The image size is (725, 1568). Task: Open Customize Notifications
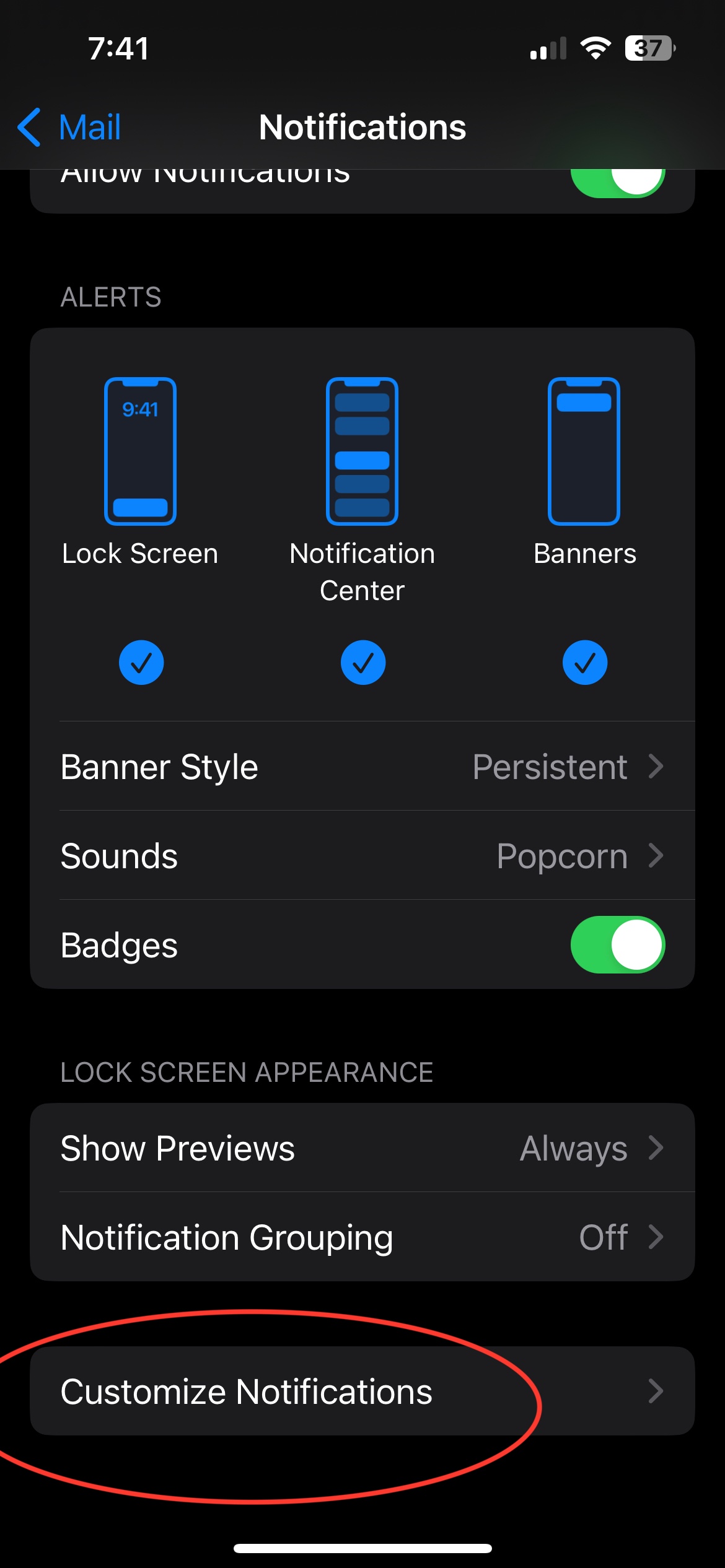(362, 1392)
